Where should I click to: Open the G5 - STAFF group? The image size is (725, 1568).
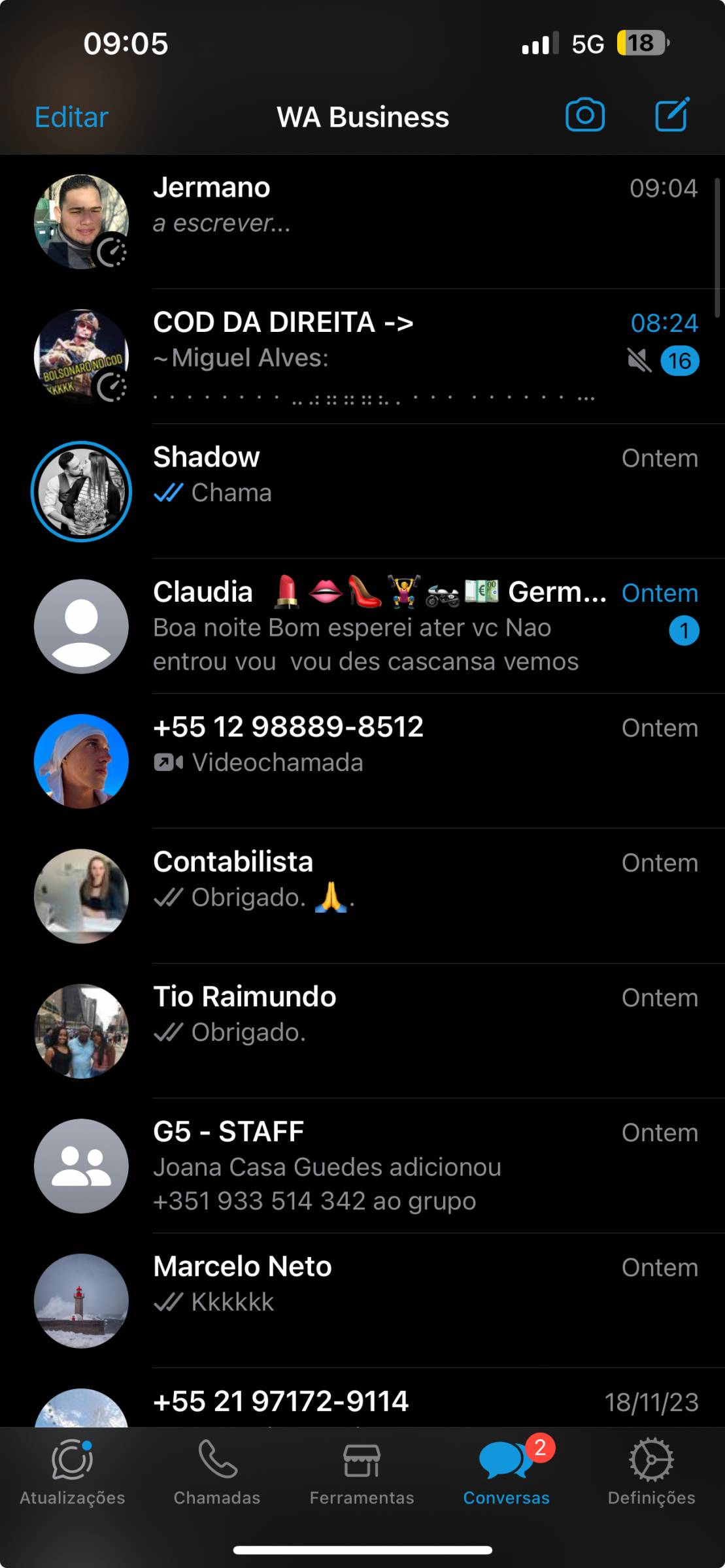pos(392,1166)
